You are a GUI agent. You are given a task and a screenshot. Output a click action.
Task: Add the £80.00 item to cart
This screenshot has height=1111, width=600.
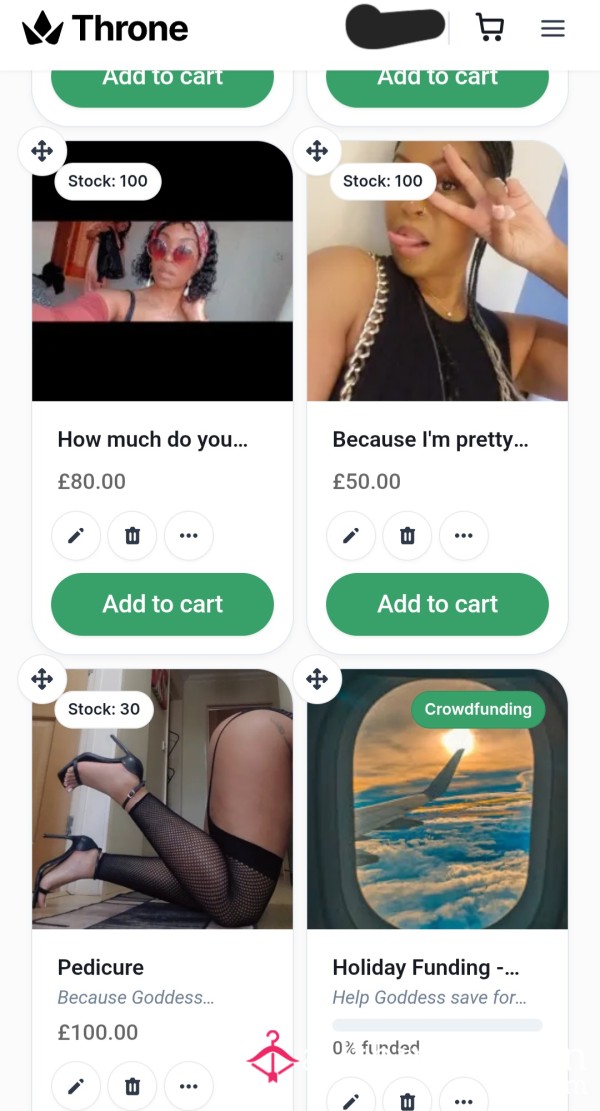162,604
